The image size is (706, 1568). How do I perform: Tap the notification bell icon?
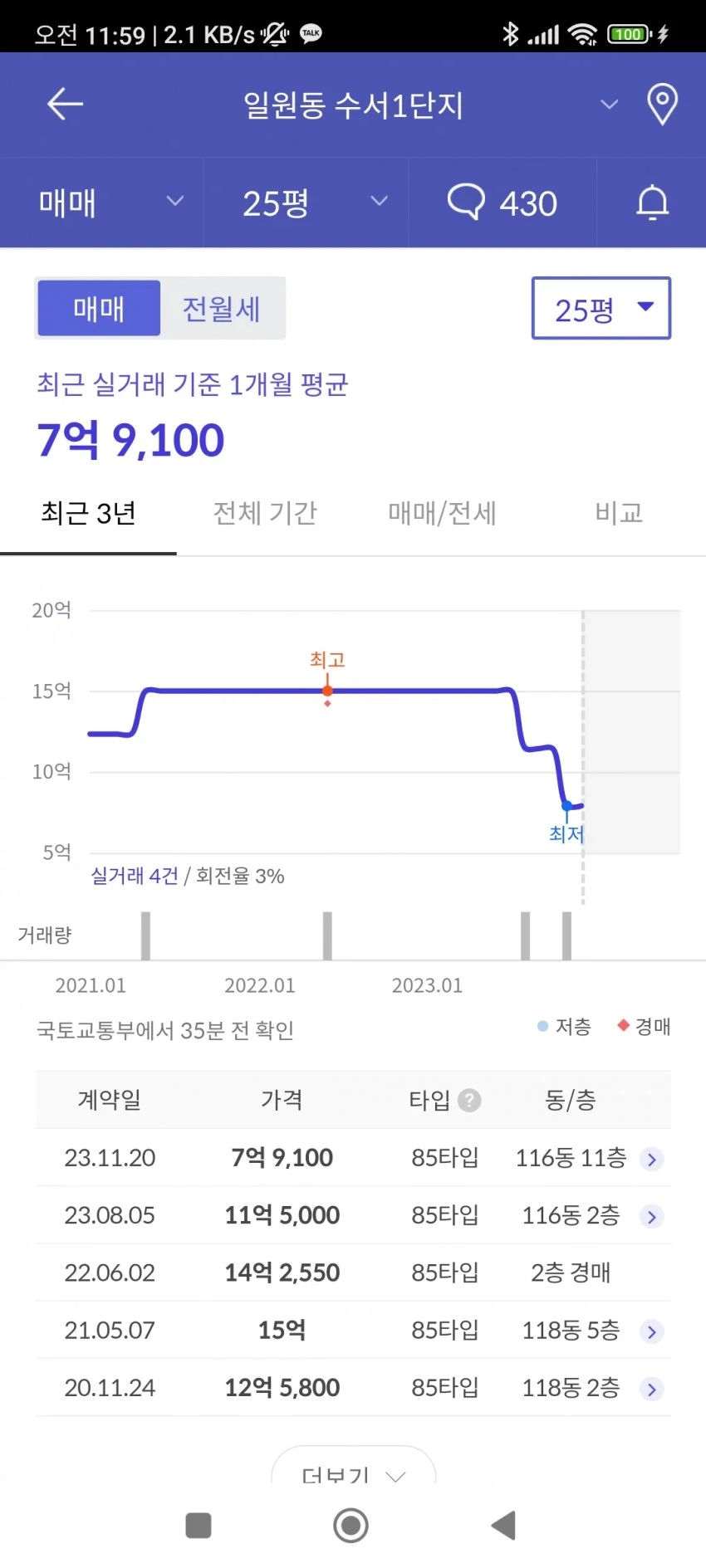coord(652,202)
